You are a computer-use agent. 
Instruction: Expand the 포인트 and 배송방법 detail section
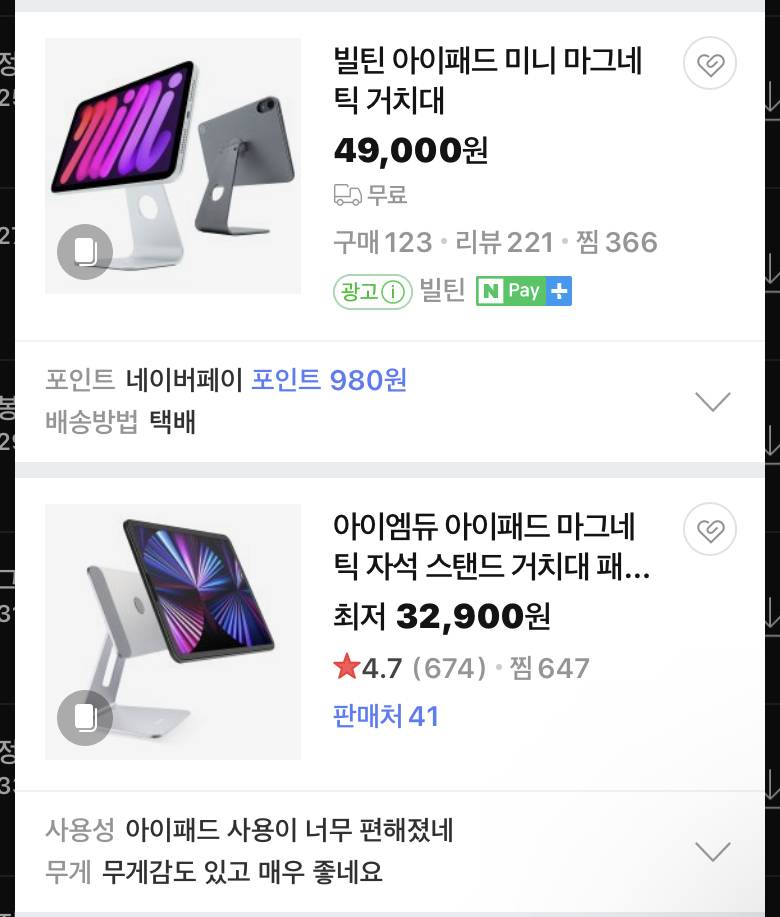(712, 401)
